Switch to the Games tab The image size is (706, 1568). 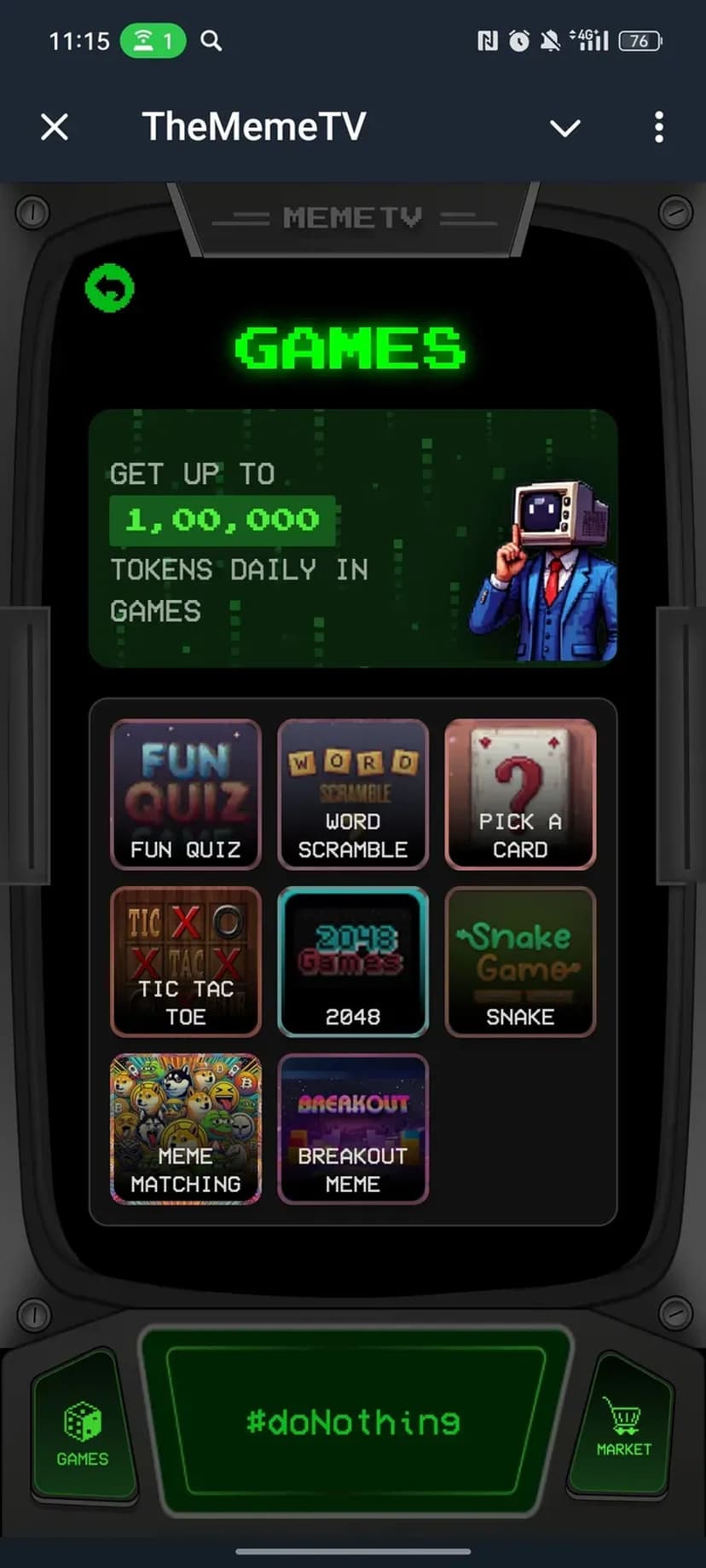(x=83, y=1433)
